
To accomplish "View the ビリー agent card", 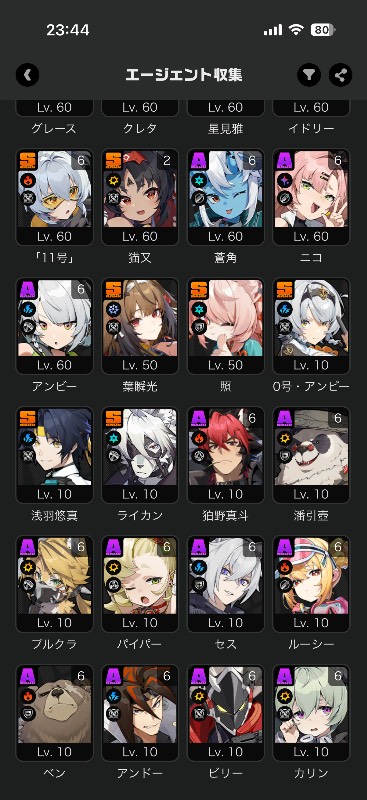I will 226,713.
